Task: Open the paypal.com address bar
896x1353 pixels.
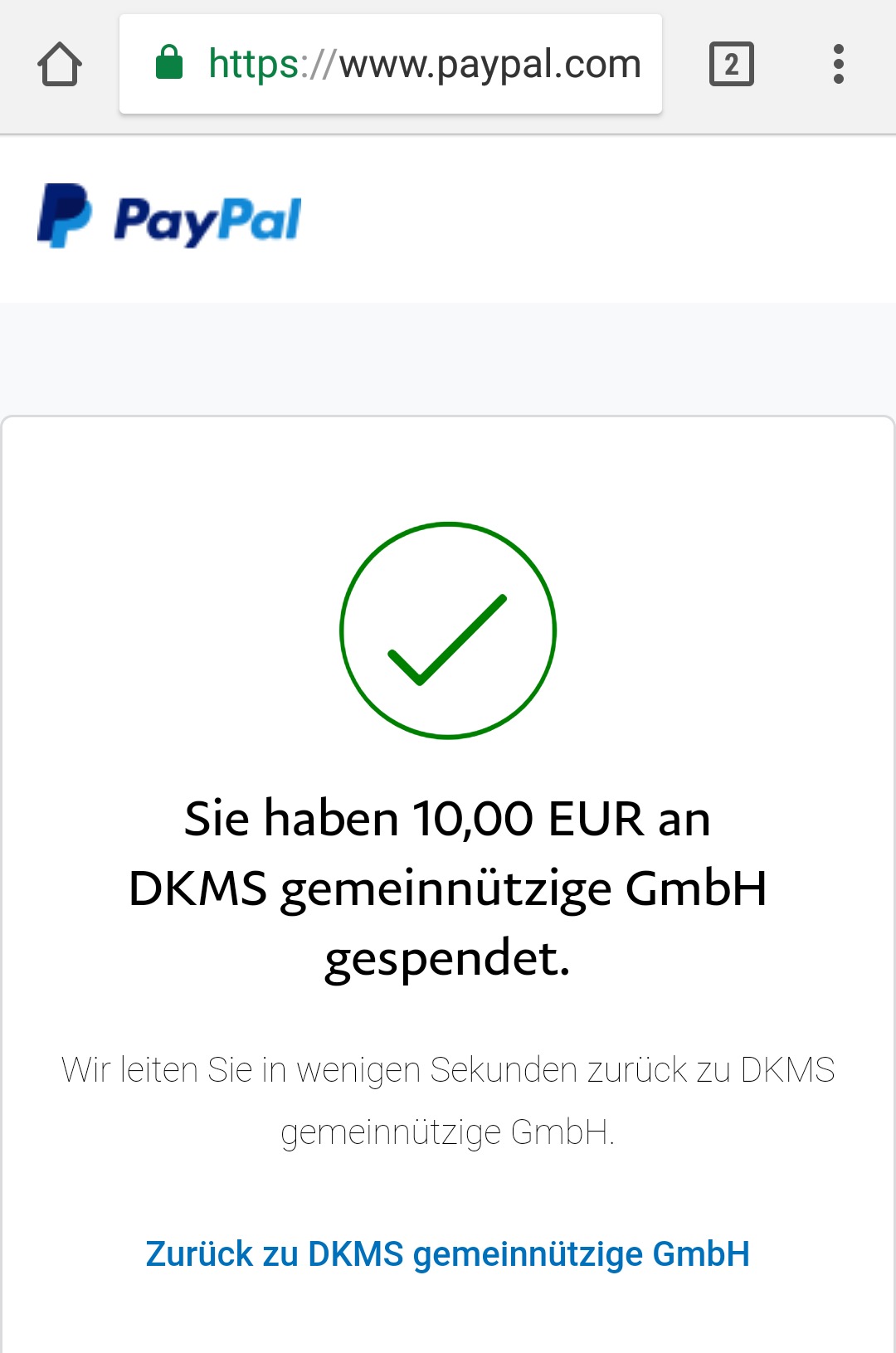Action: pos(391,64)
